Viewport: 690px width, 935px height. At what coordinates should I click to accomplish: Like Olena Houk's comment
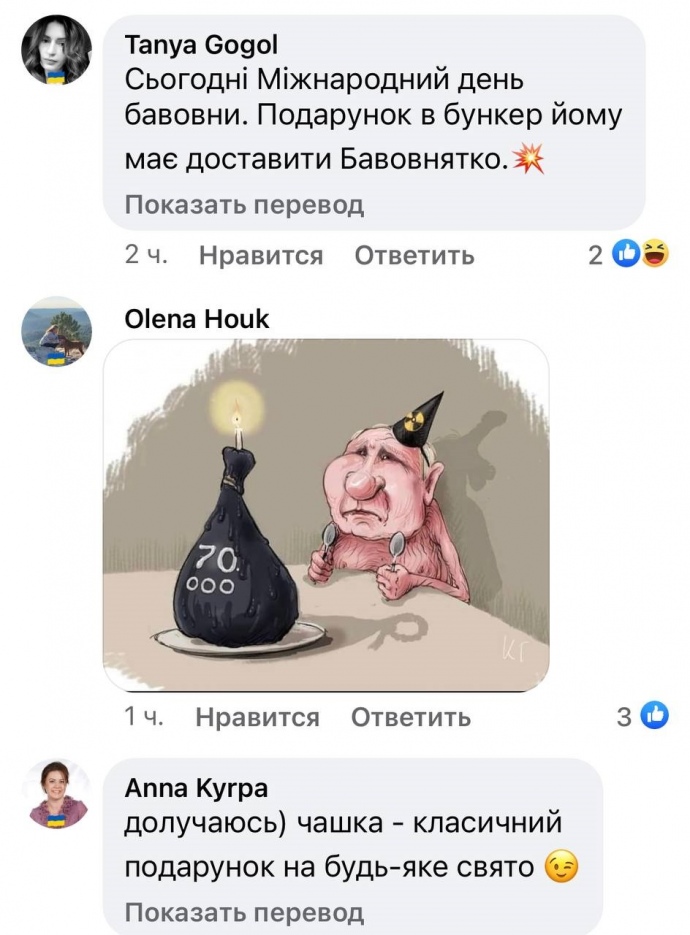click(257, 717)
